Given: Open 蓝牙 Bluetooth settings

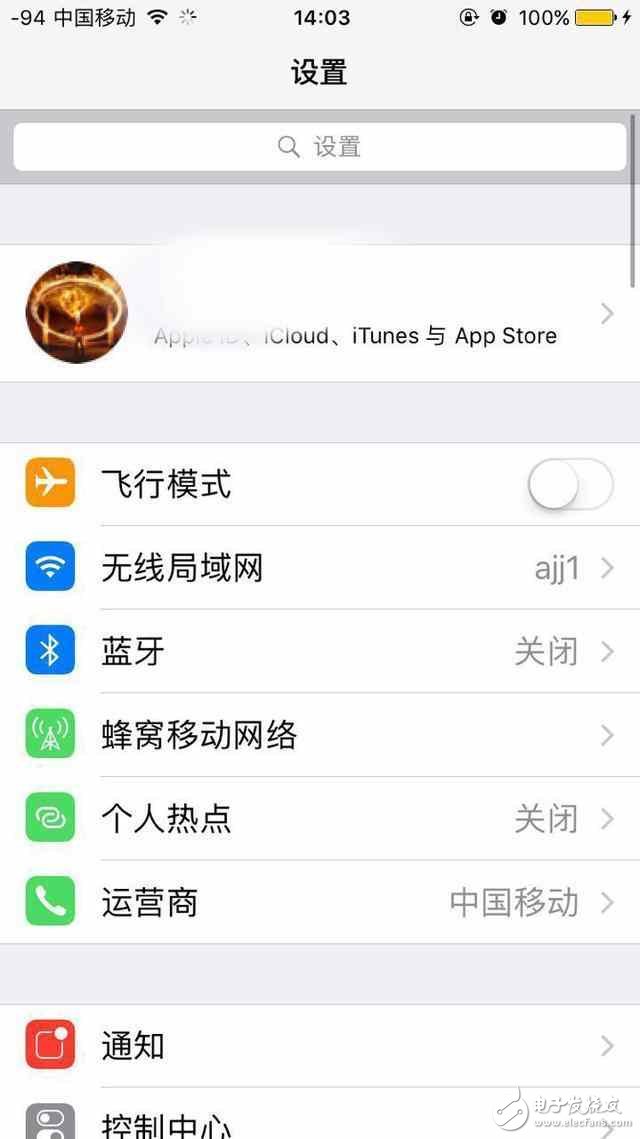Looking at the screenshot, I should [x=320, y=652].
